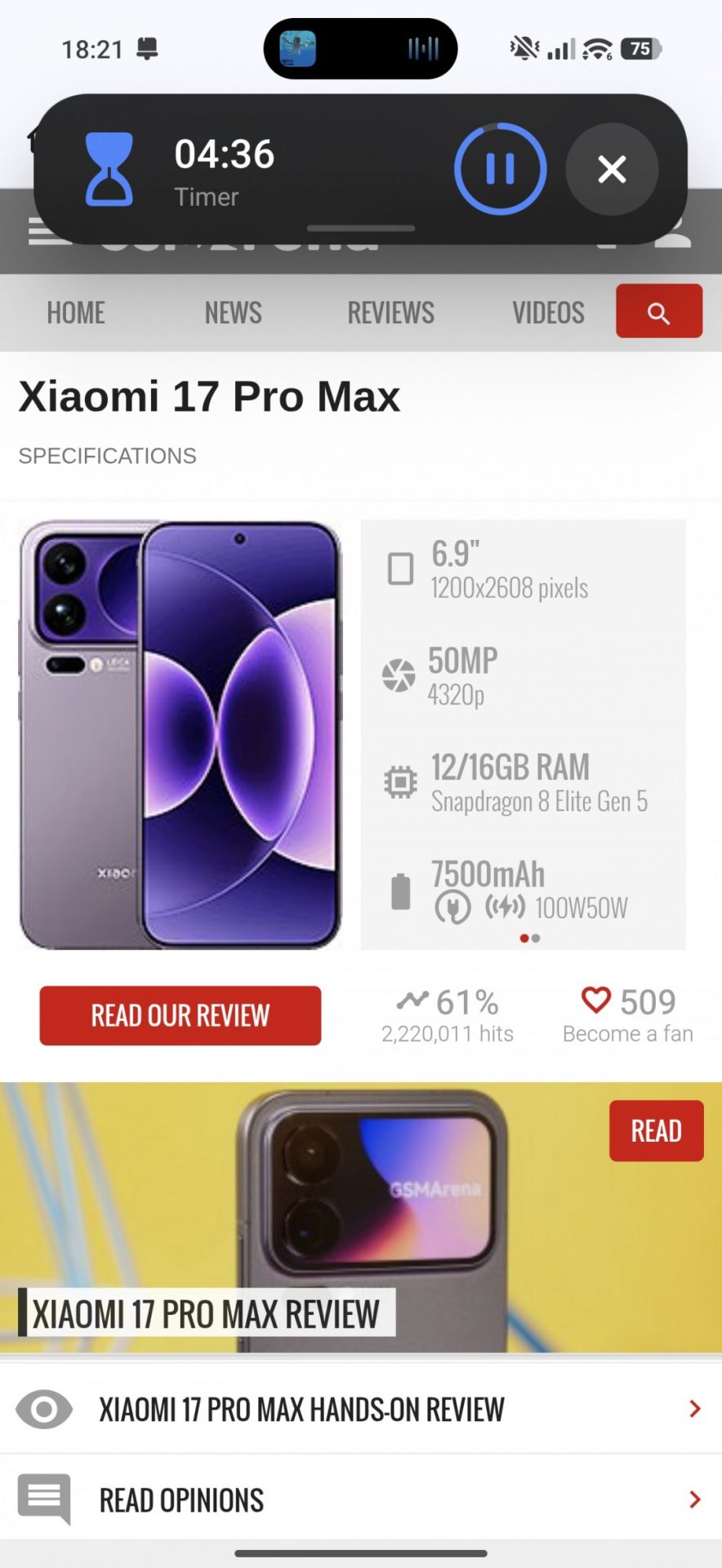
Task: Dismiss the timer notification
Action: click(x=612, y=169)
